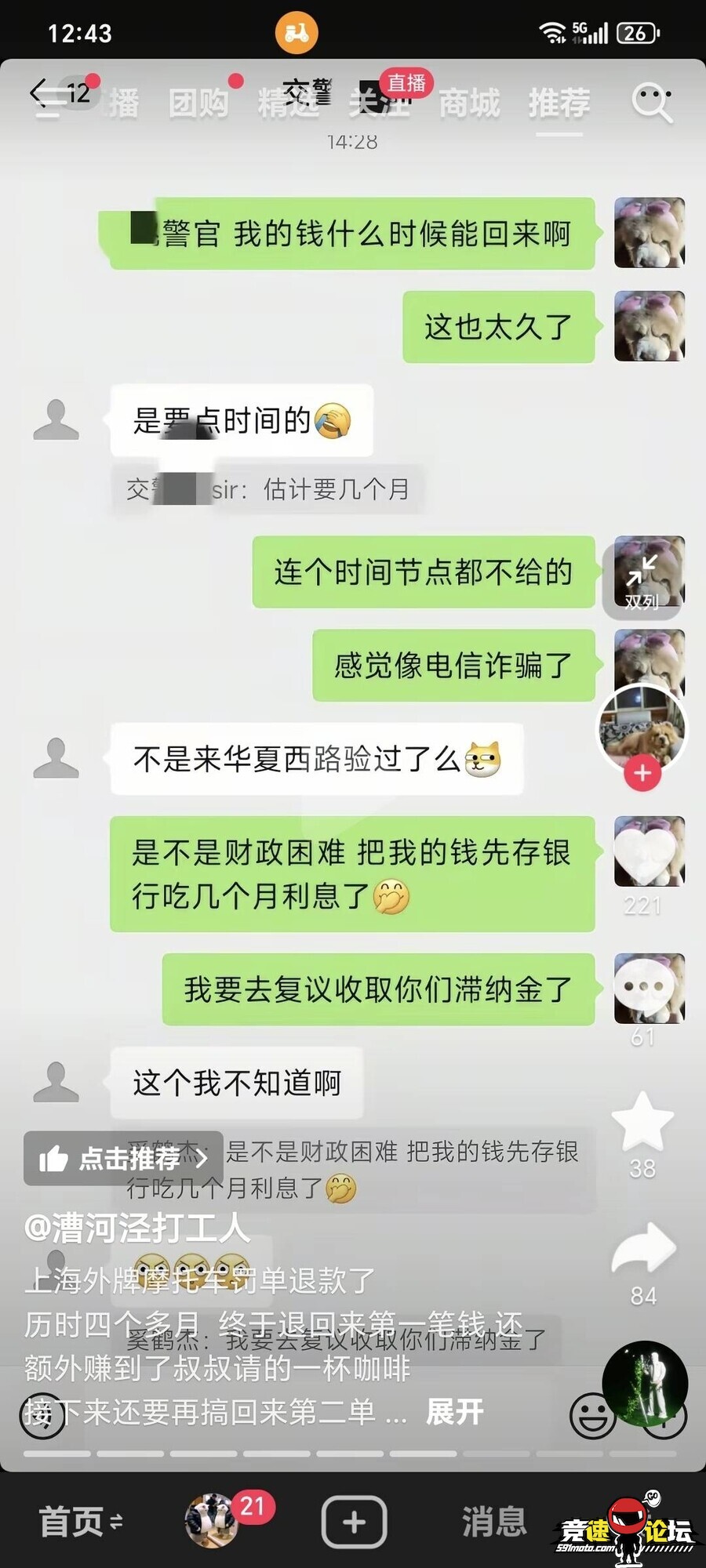Create a new post with plus
This screenshot has width=706, height=1568.
coord(354,1522)
